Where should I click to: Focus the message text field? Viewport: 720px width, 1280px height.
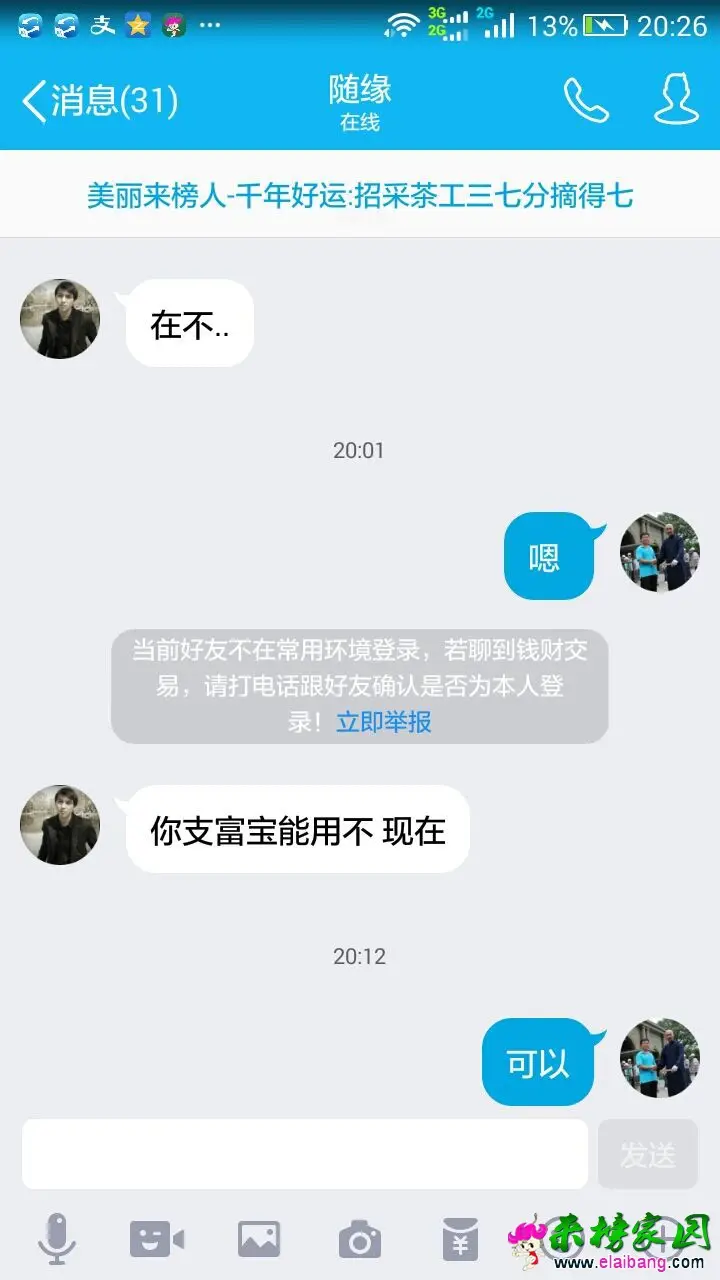[x=305, y=1153]
